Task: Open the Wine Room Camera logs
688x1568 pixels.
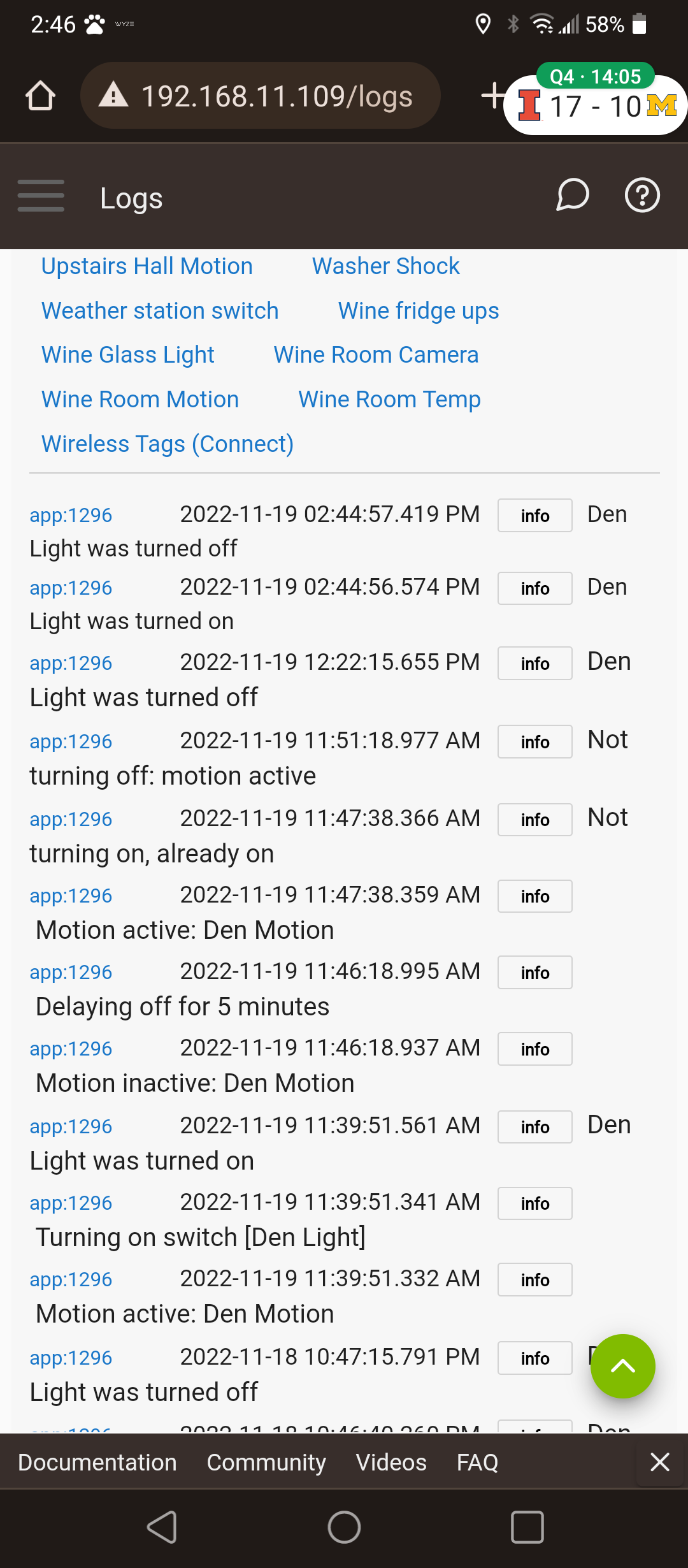Action: point(376,355)
